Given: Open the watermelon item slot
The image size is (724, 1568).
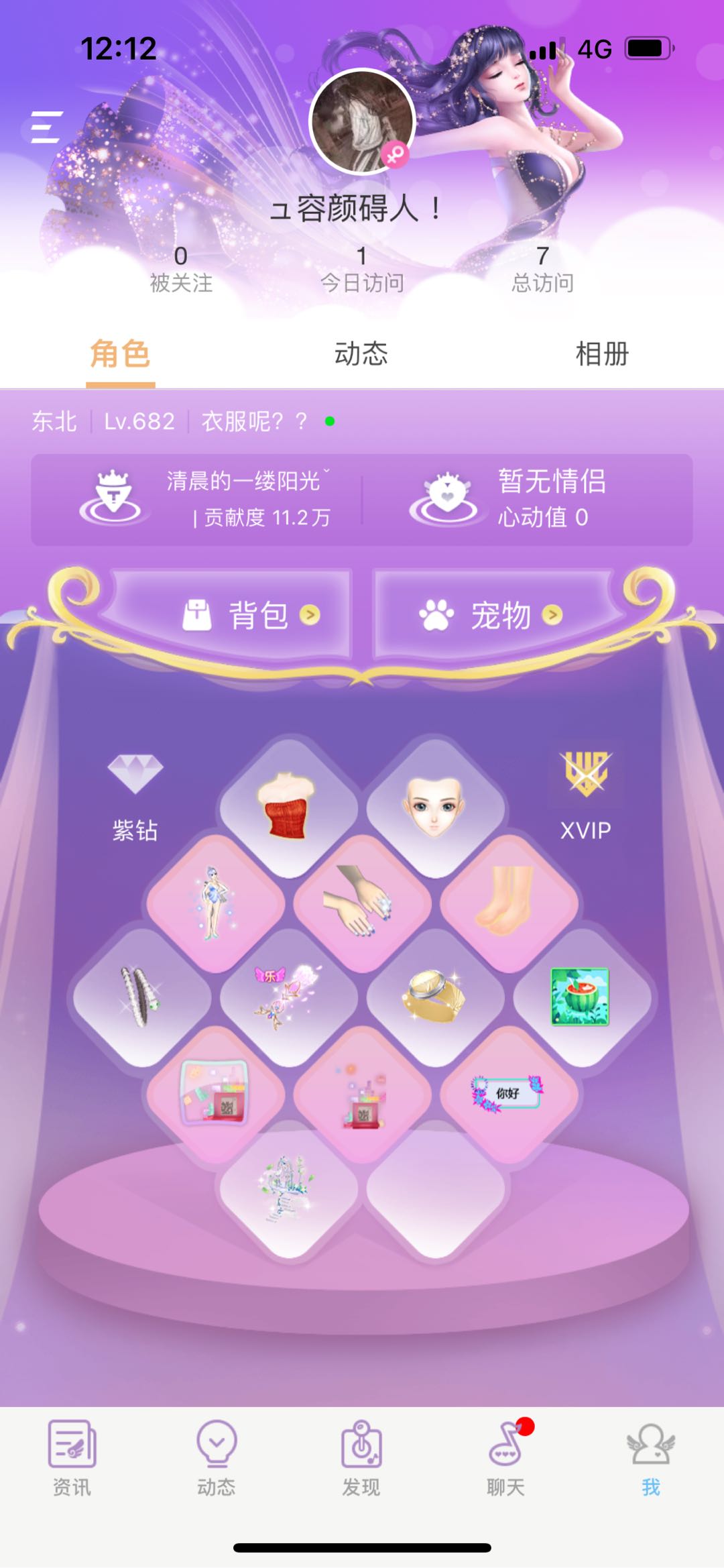Looking at the screenshot, I should pos(581,998).
